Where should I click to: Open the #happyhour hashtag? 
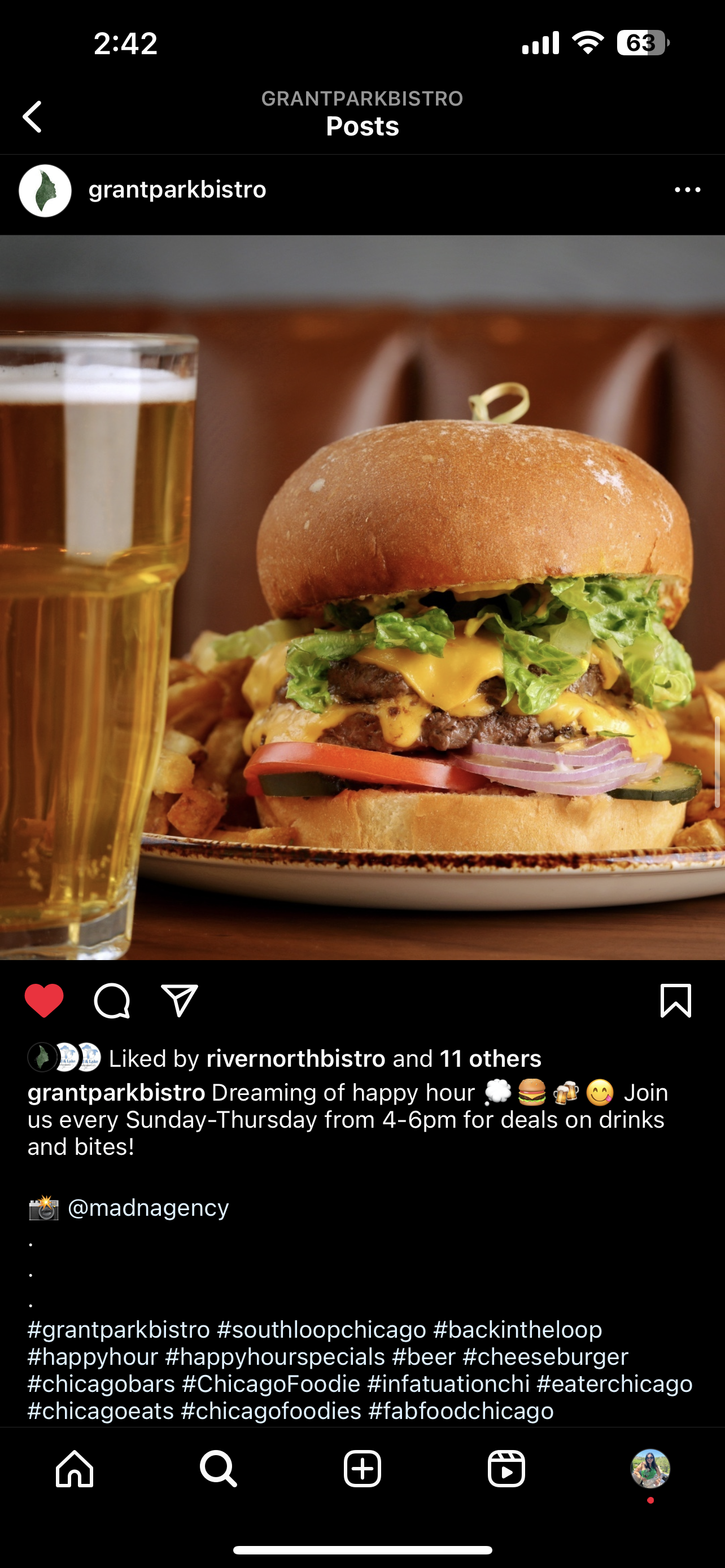(x=93, y=1357)
